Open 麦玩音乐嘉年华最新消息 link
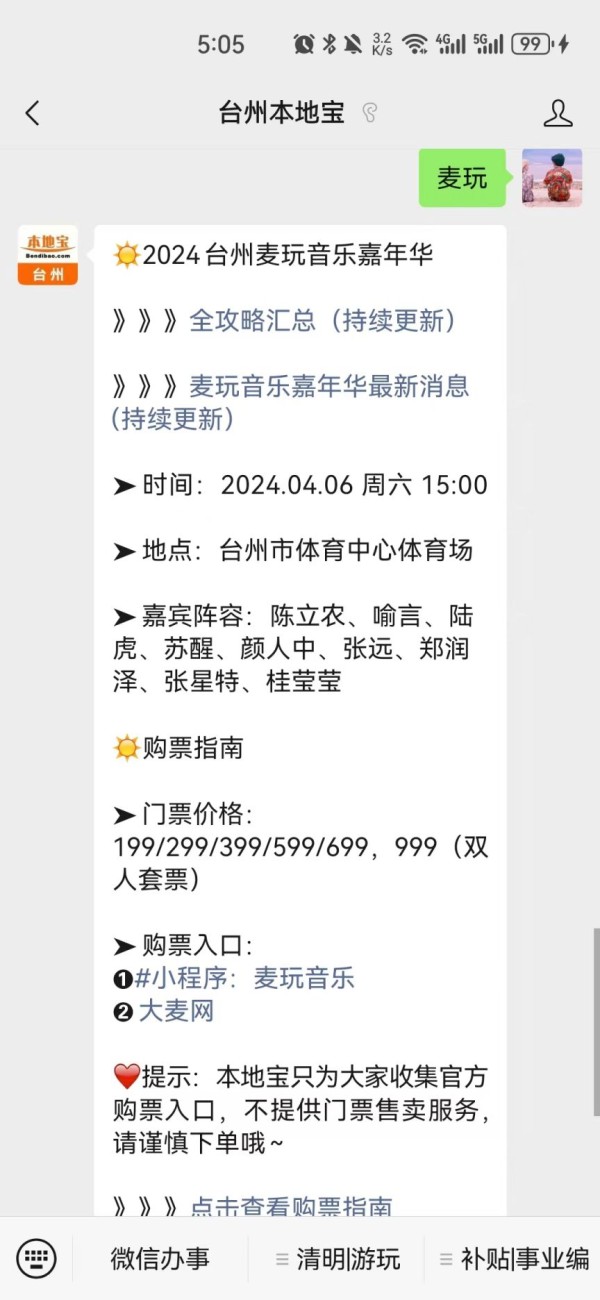600x1300 pixels. (292, 402)
